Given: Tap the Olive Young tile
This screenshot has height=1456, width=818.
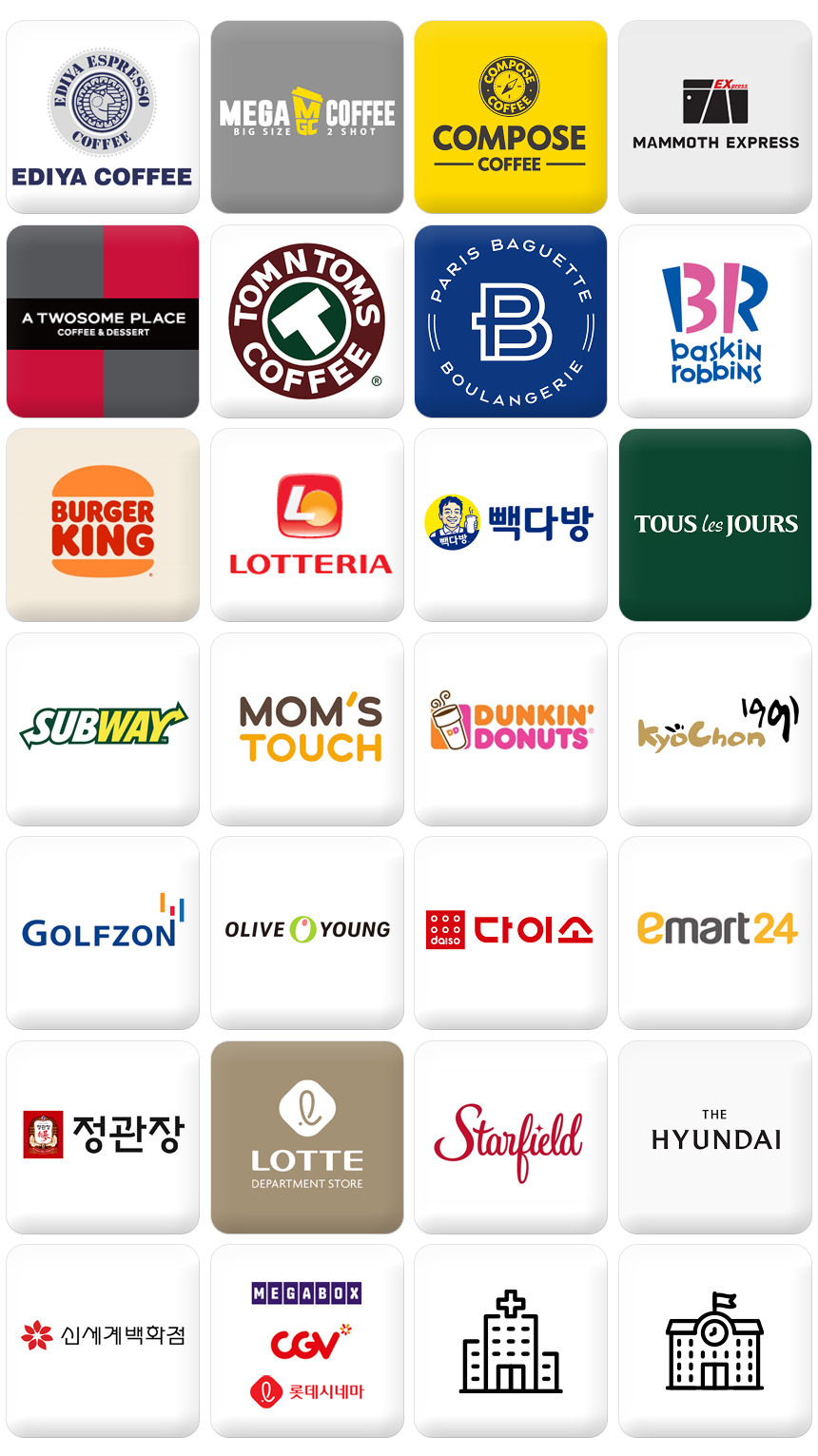Looking at the screenshot, I should 307,933.
